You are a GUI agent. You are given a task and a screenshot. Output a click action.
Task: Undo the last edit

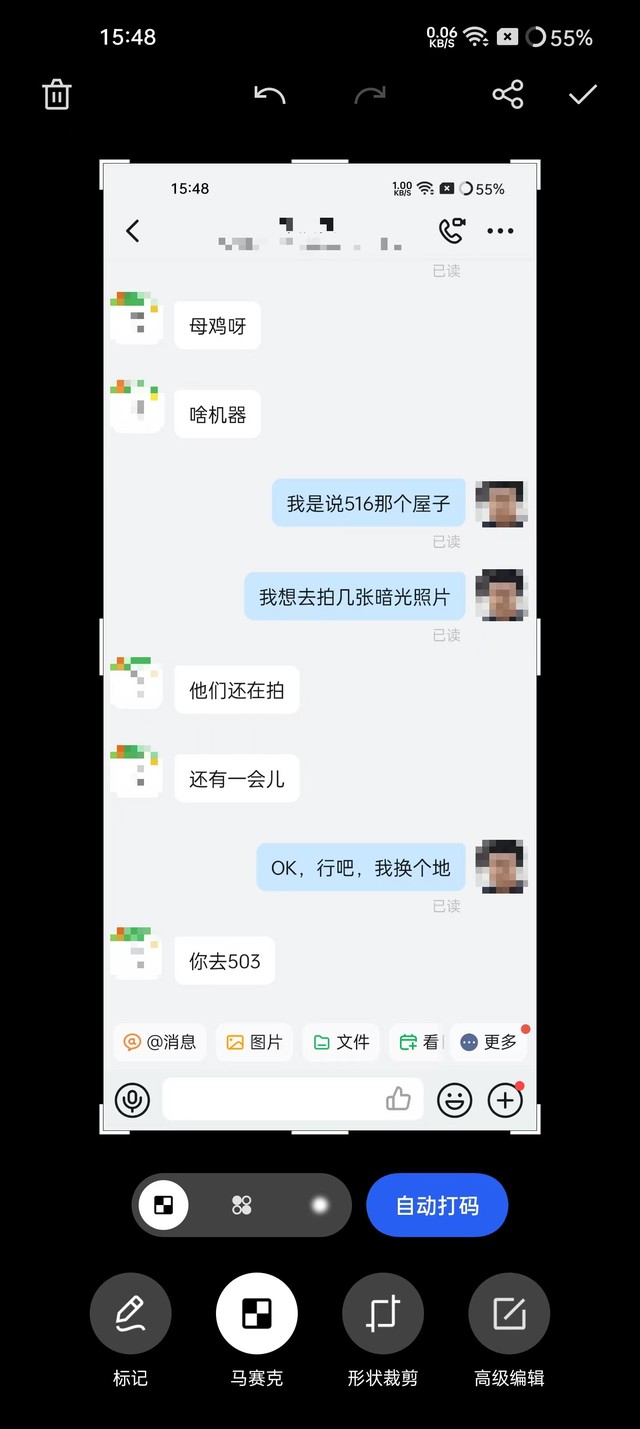click(270, 95)
